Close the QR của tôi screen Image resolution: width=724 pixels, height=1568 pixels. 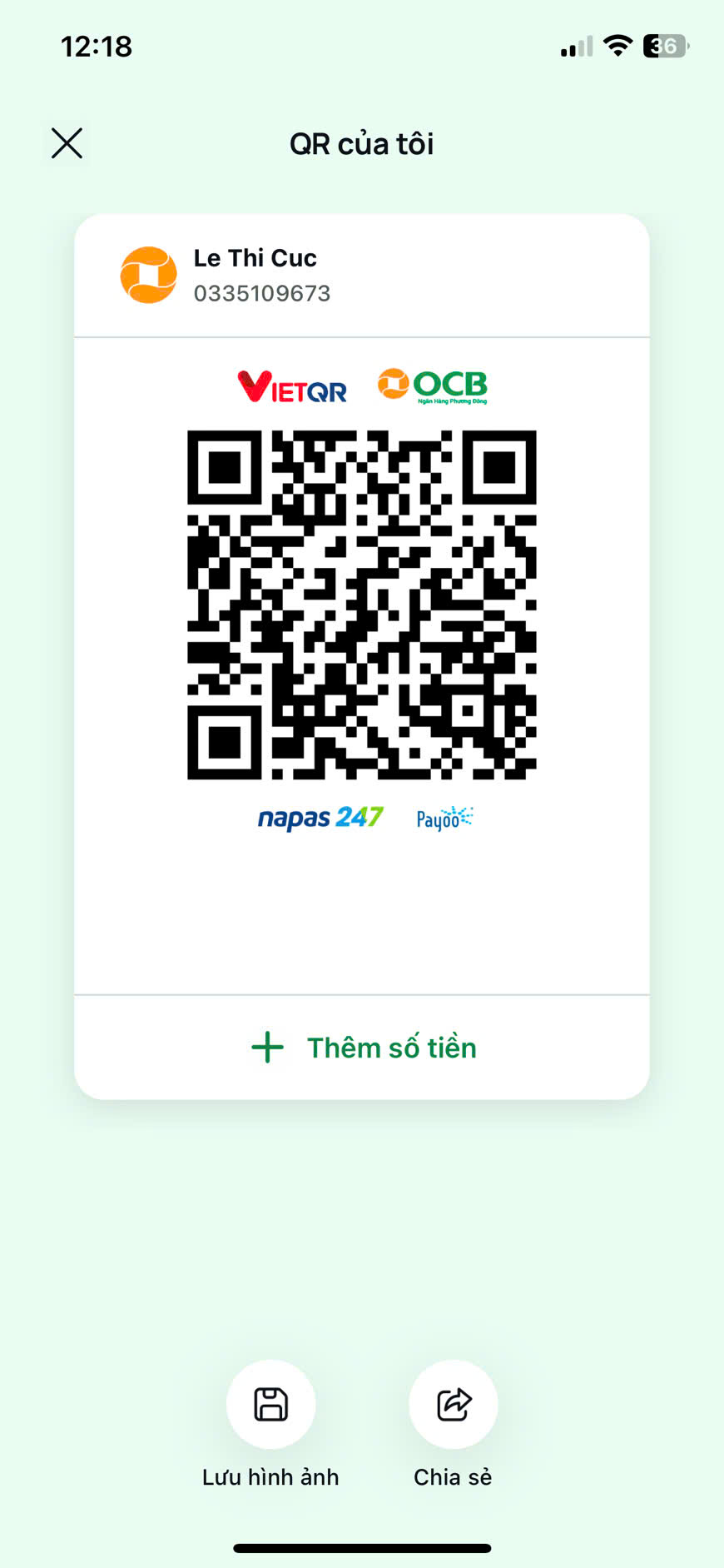67,143
